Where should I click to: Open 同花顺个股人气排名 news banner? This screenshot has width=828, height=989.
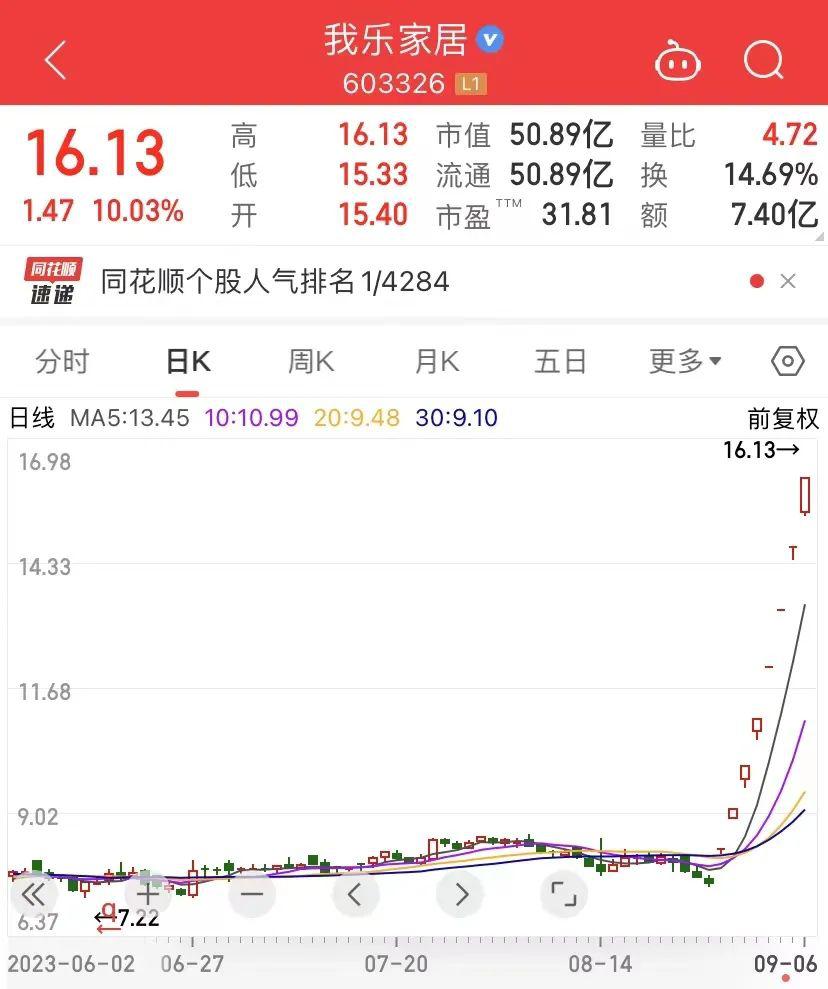(275, 281)
